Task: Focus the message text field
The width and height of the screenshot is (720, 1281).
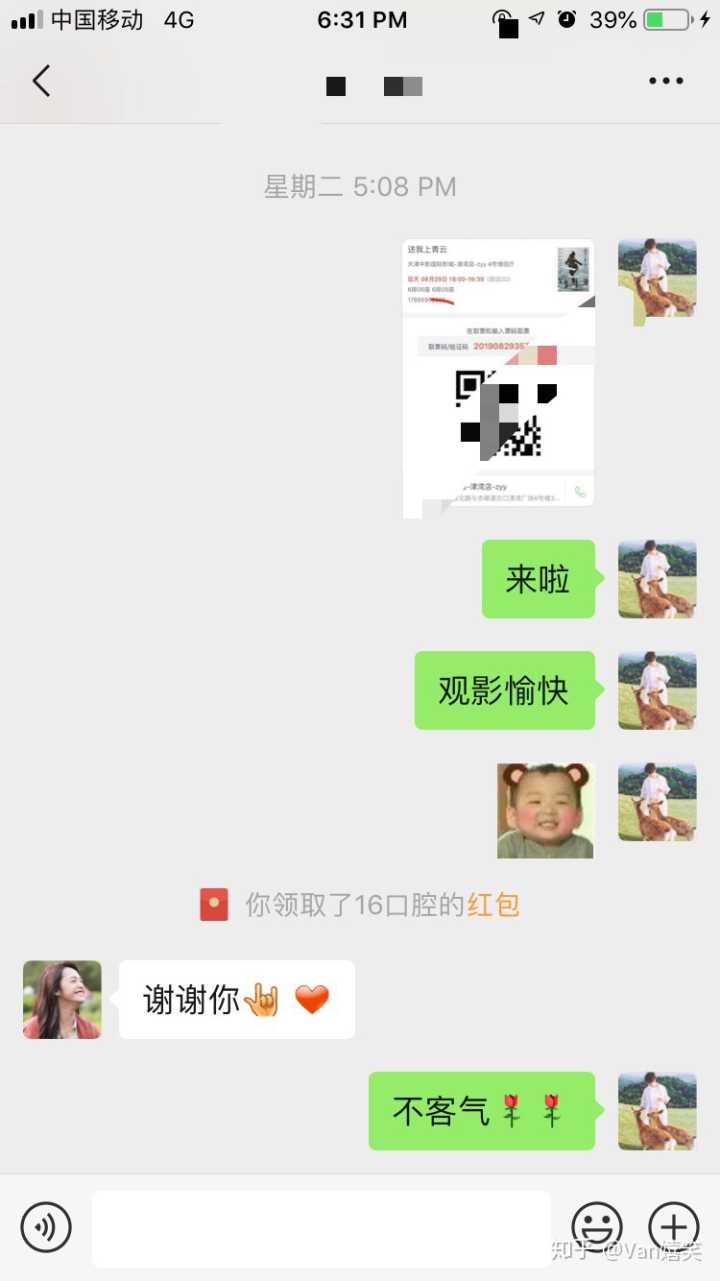Action: click(x=320, y=1228)
